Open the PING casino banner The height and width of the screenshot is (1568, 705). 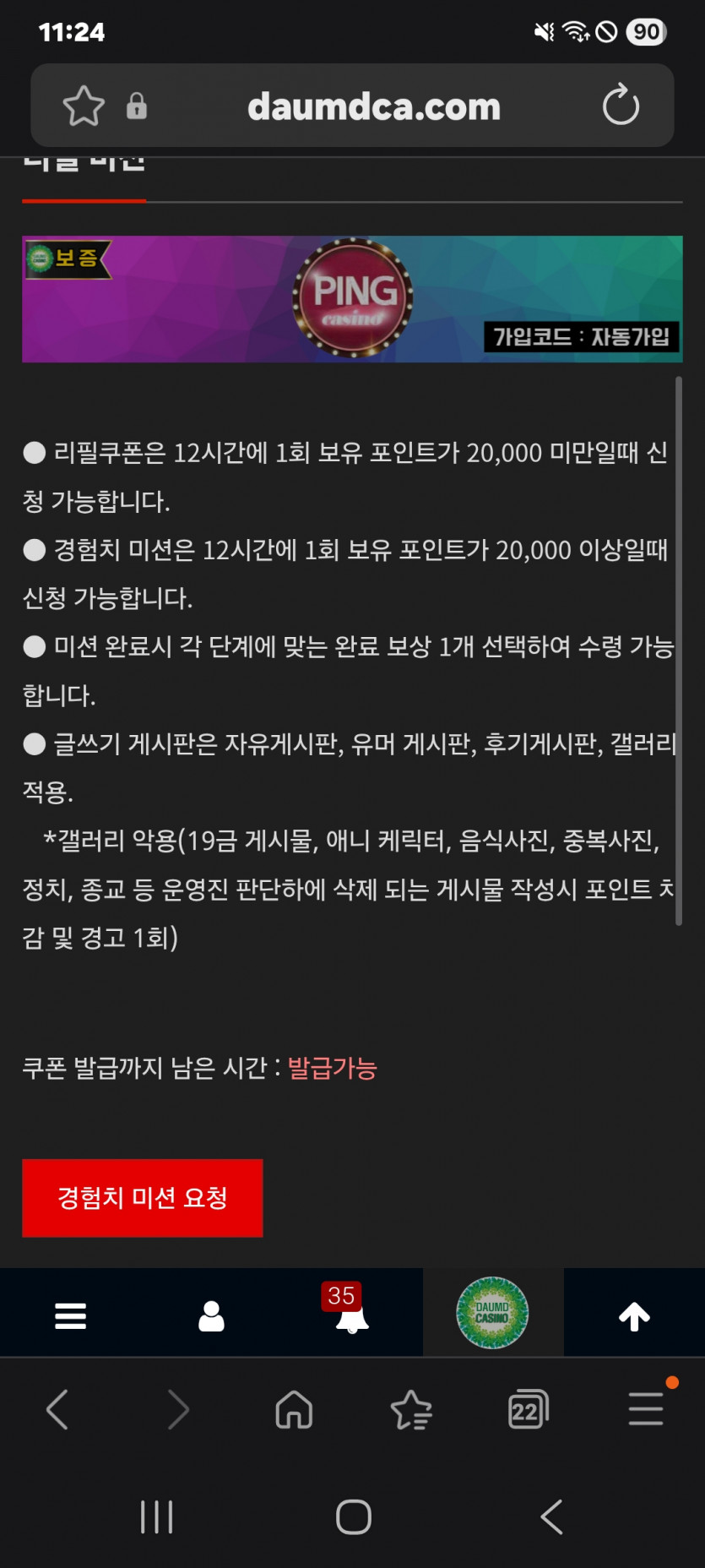[x=352, y=297]
